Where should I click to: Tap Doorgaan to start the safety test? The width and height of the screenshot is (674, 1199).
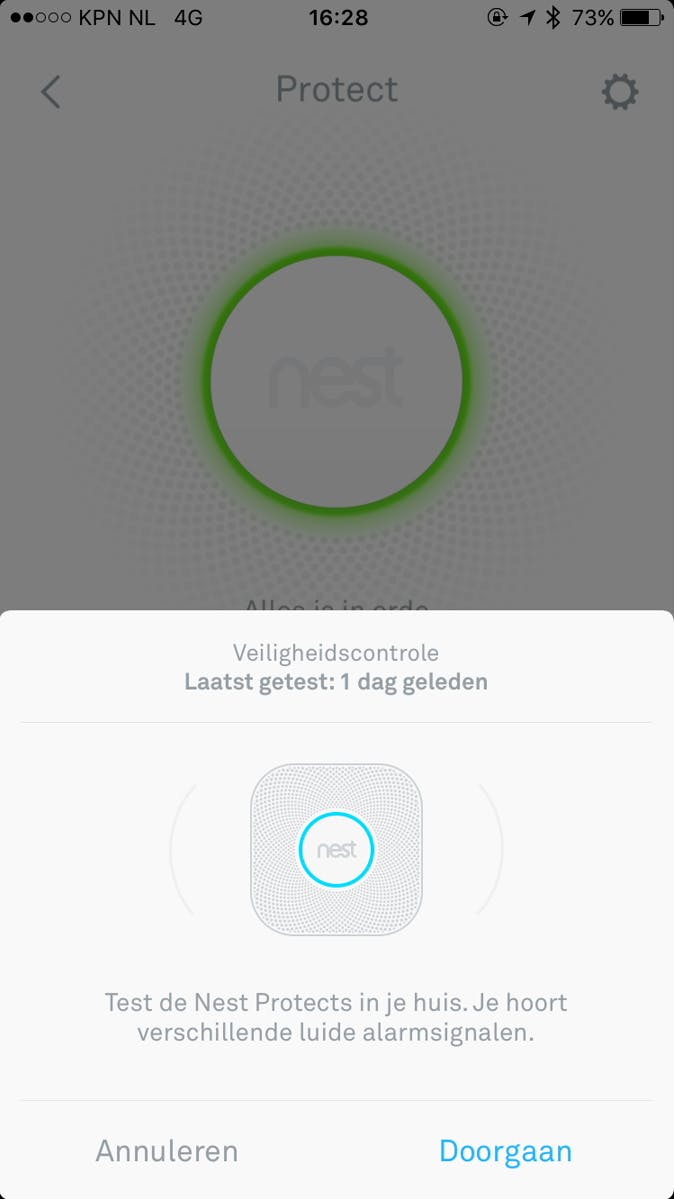tap(505, 1150)
